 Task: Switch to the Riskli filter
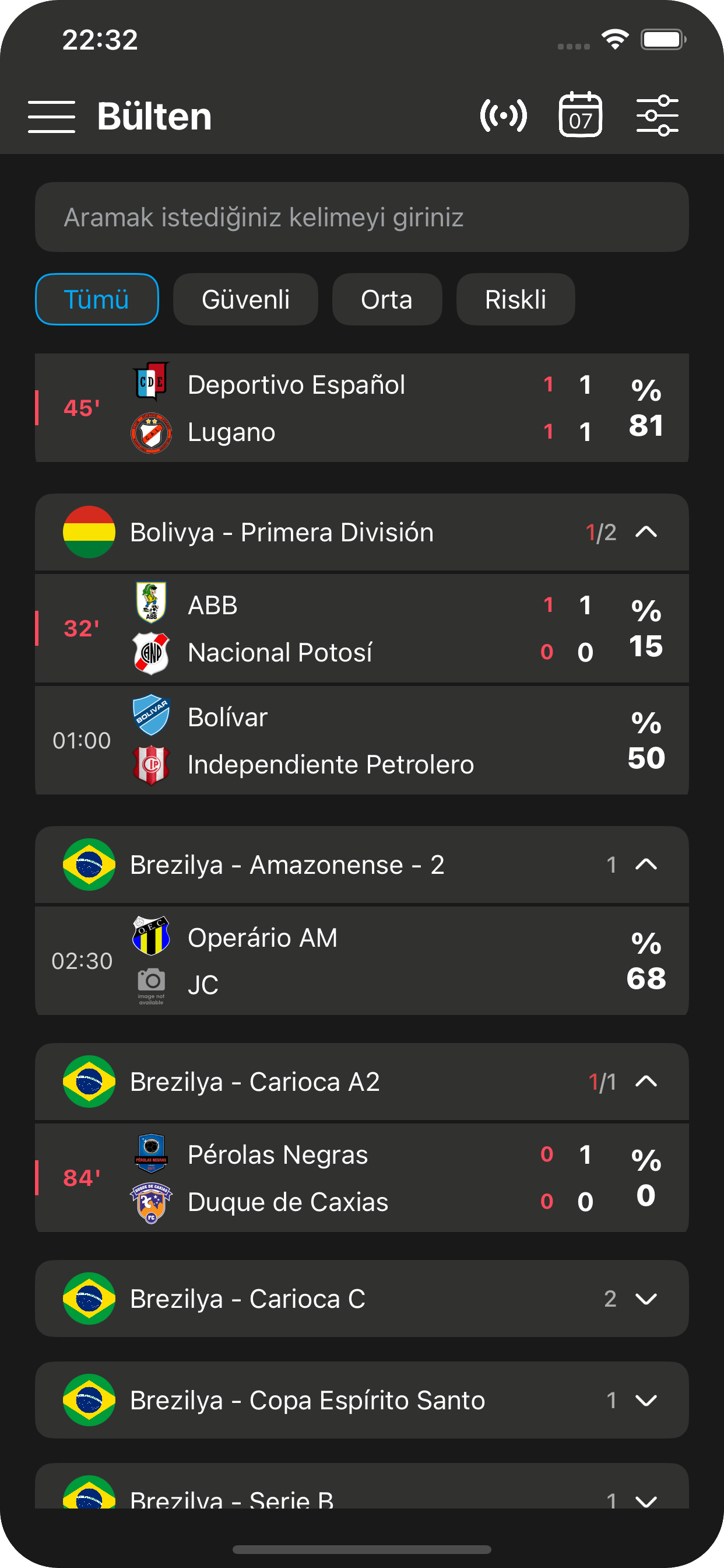click(515, 299)
